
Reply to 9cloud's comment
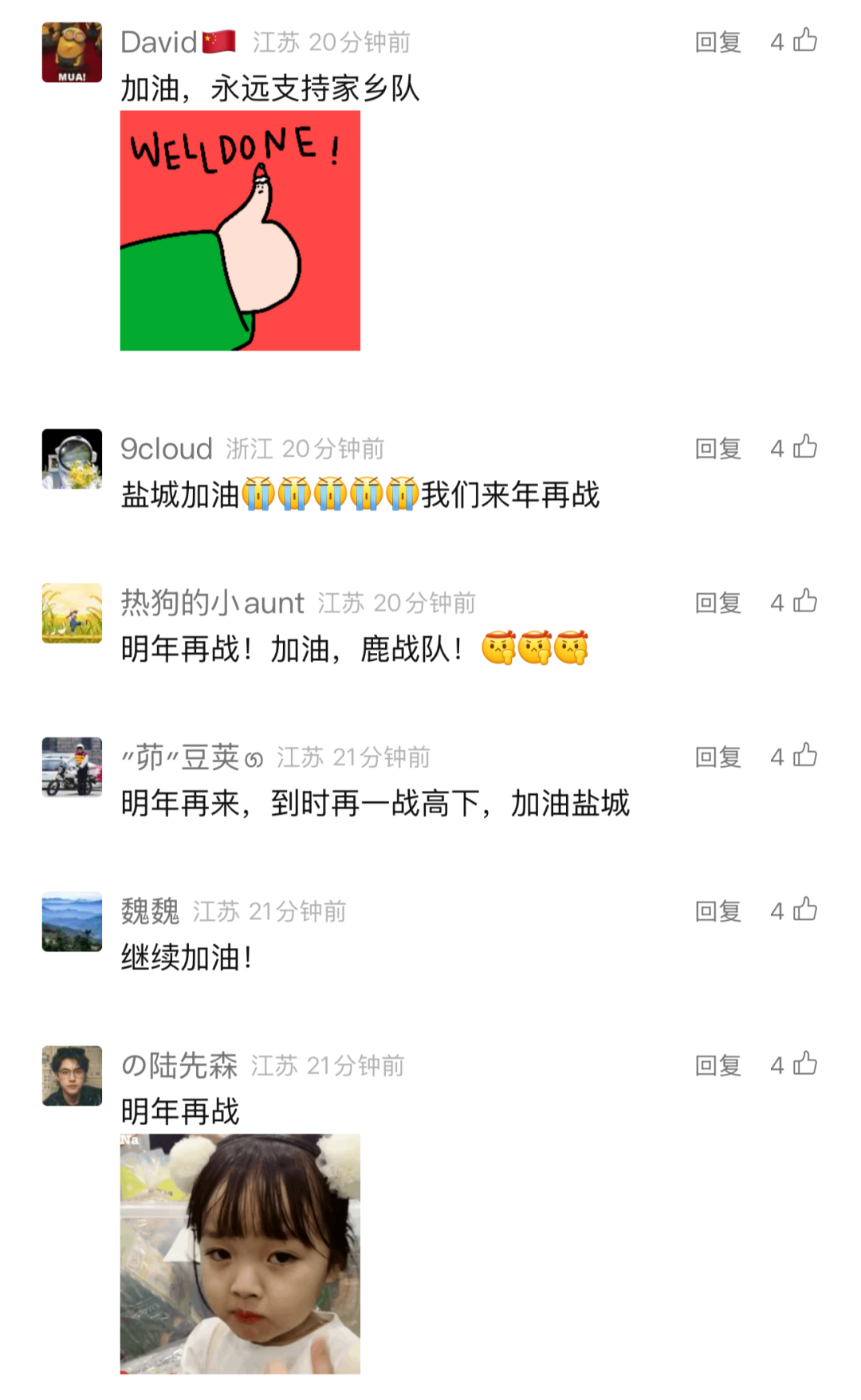717,449
